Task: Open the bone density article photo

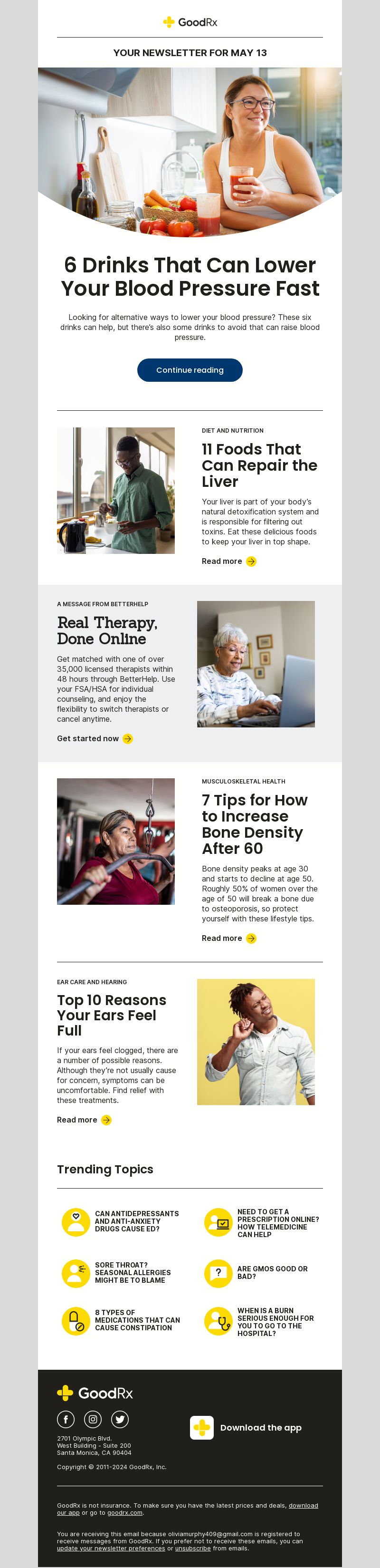Action: (x=115, y=841)
